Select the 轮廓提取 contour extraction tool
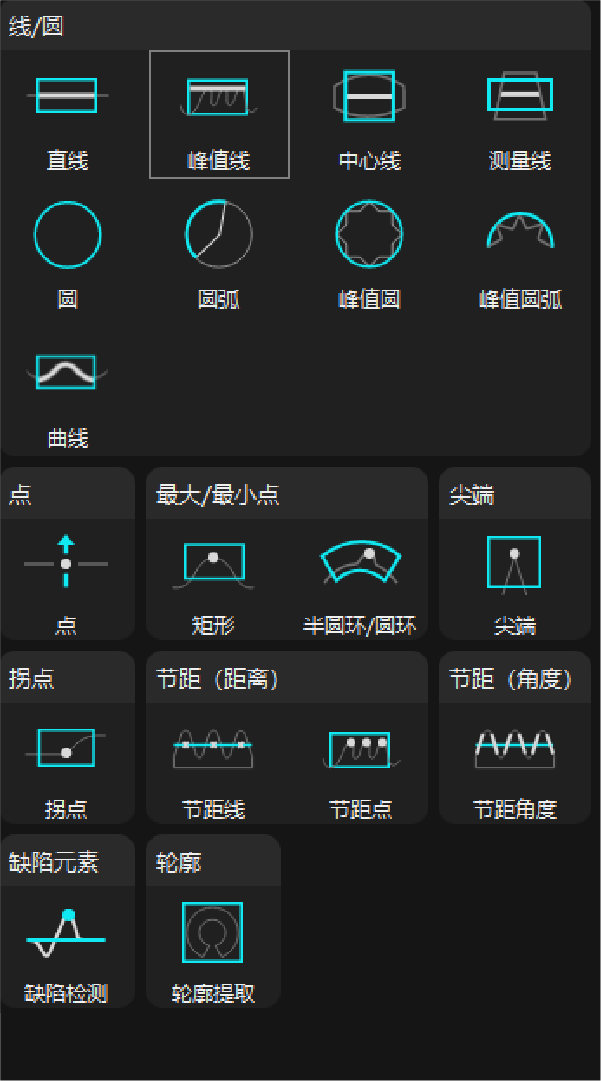Viewport: 601px width, 1081px height. [213, 947]
